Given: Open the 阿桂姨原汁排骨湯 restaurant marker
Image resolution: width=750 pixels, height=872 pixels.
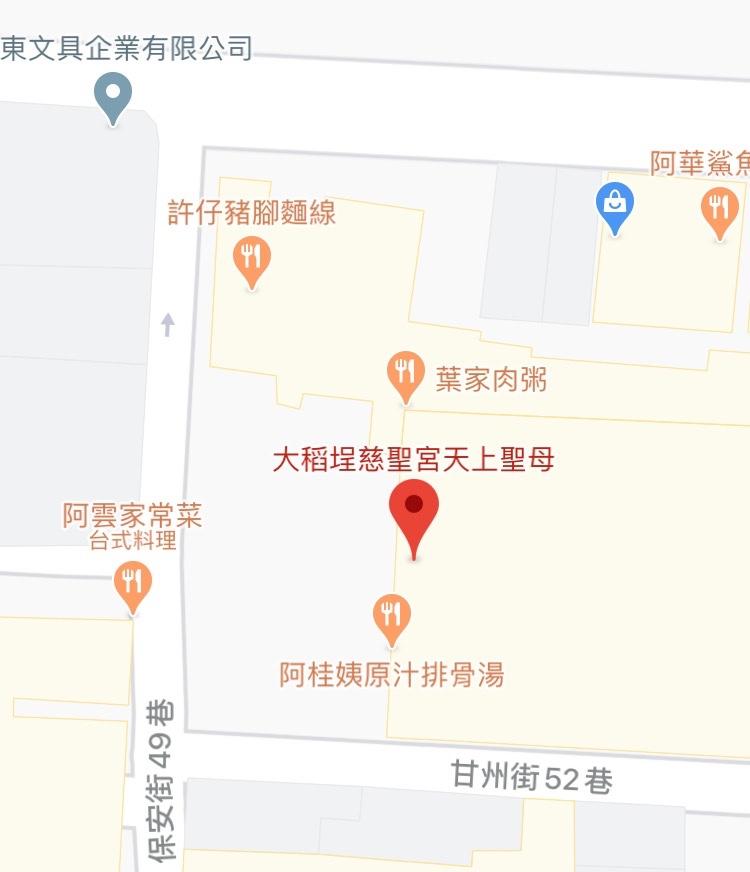Looking at the screenshot, I should point(392,616).
